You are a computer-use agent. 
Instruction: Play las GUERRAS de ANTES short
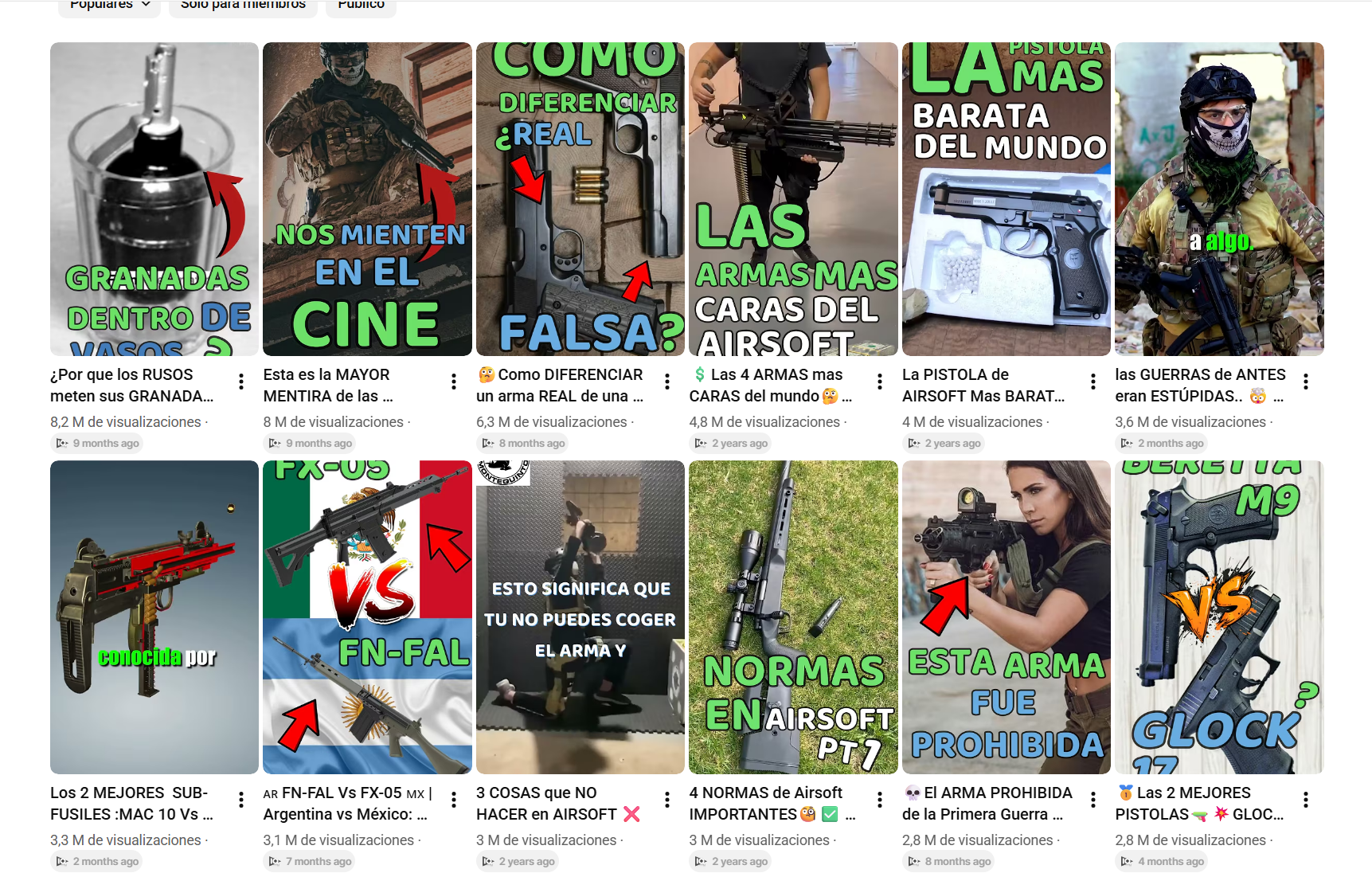[1219, 199]
